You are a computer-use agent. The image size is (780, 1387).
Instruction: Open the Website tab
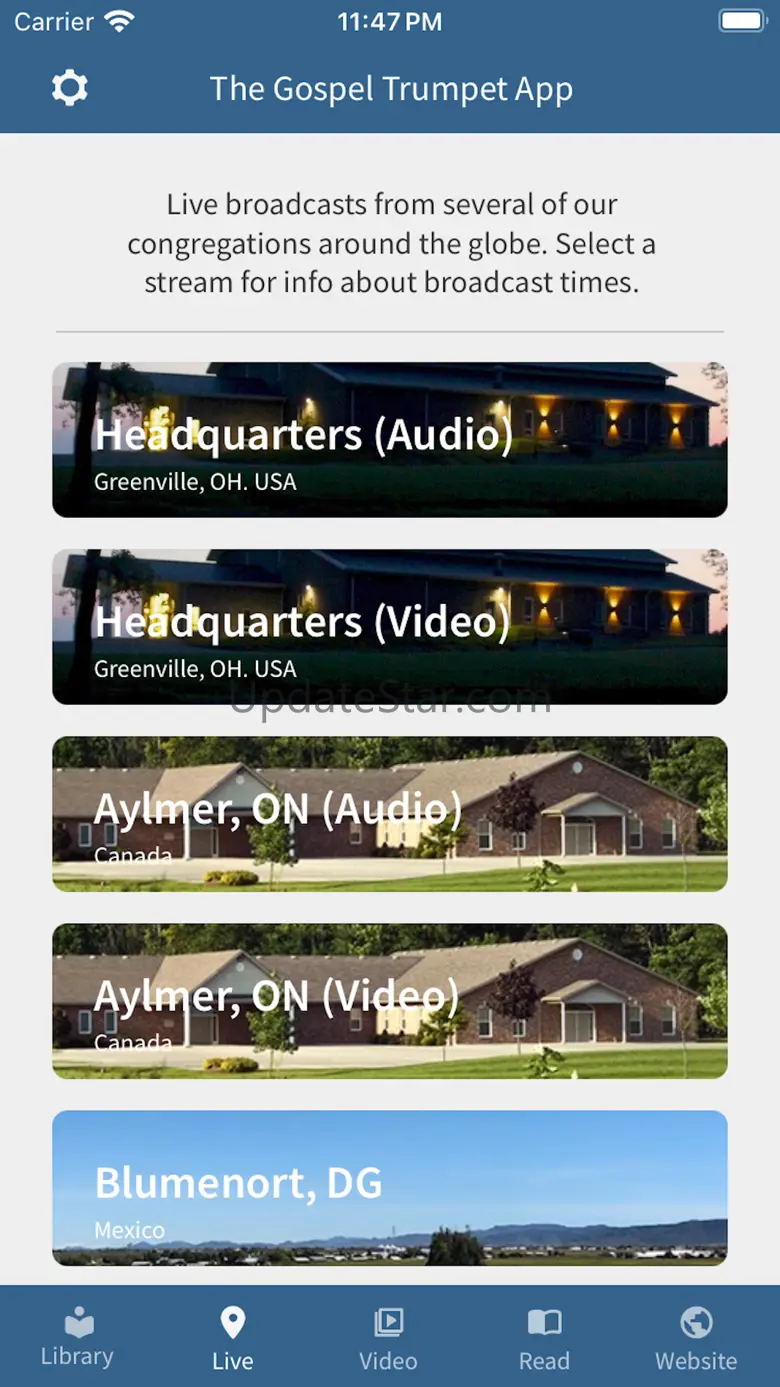[696, 1337]
